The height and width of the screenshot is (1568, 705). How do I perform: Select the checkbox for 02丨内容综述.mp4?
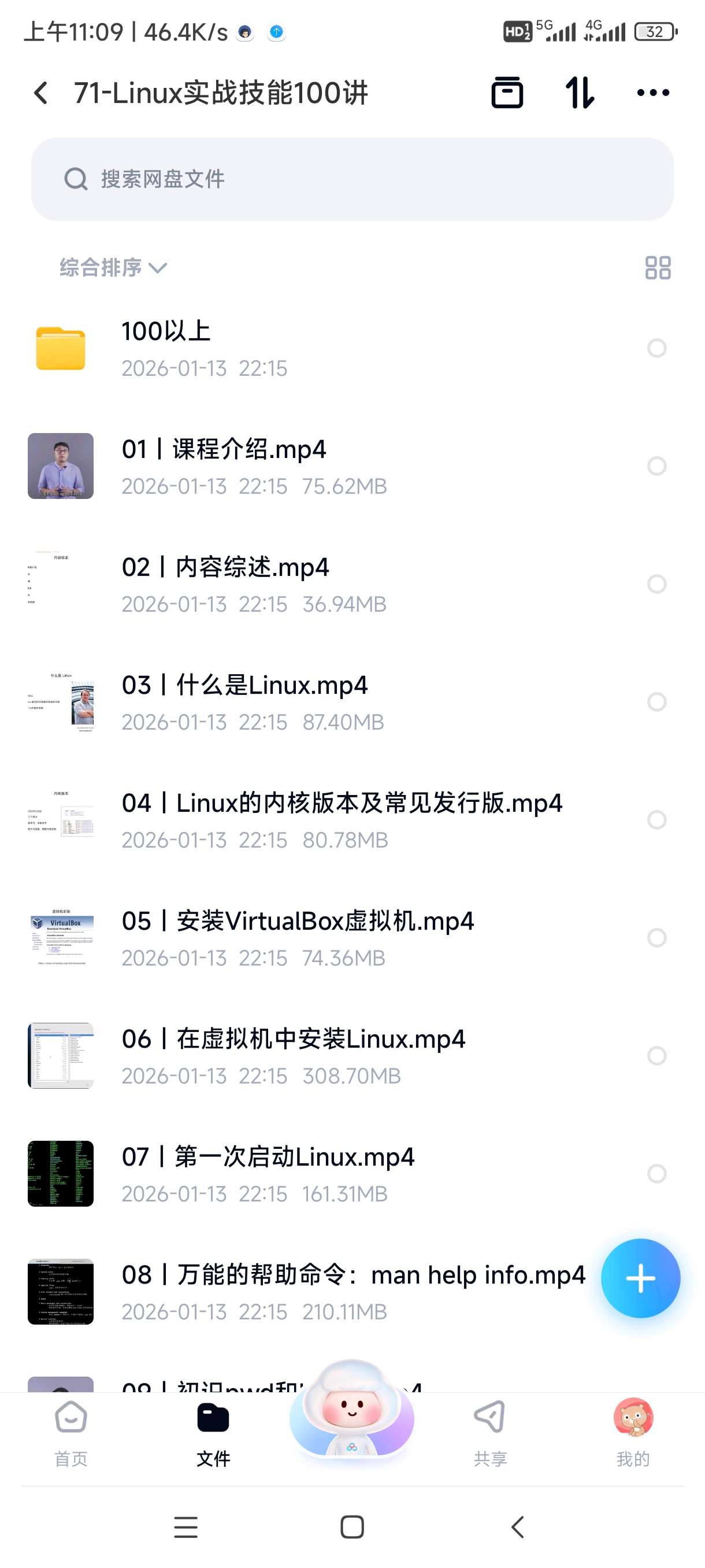pos(656,584)
